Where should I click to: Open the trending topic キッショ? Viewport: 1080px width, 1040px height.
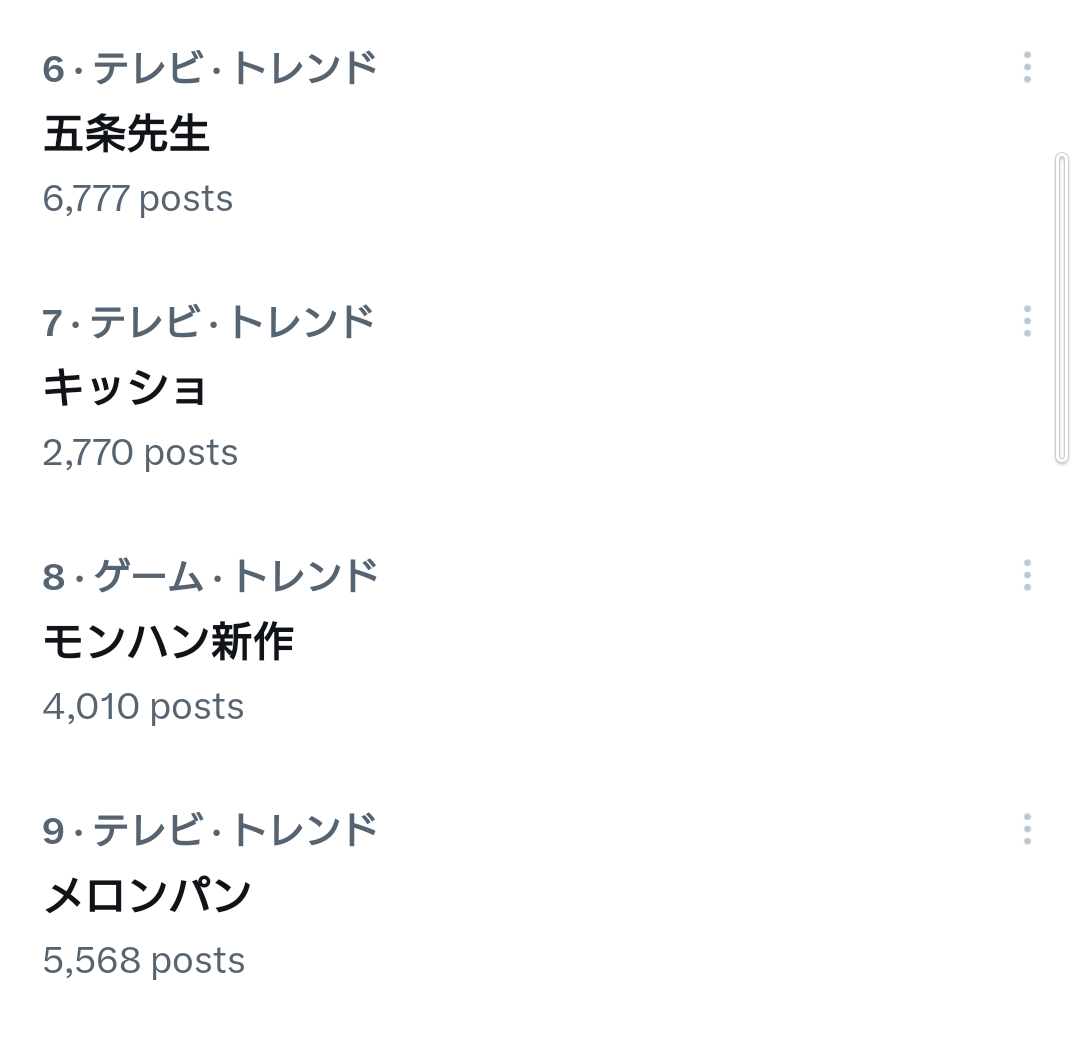(125, 388)
